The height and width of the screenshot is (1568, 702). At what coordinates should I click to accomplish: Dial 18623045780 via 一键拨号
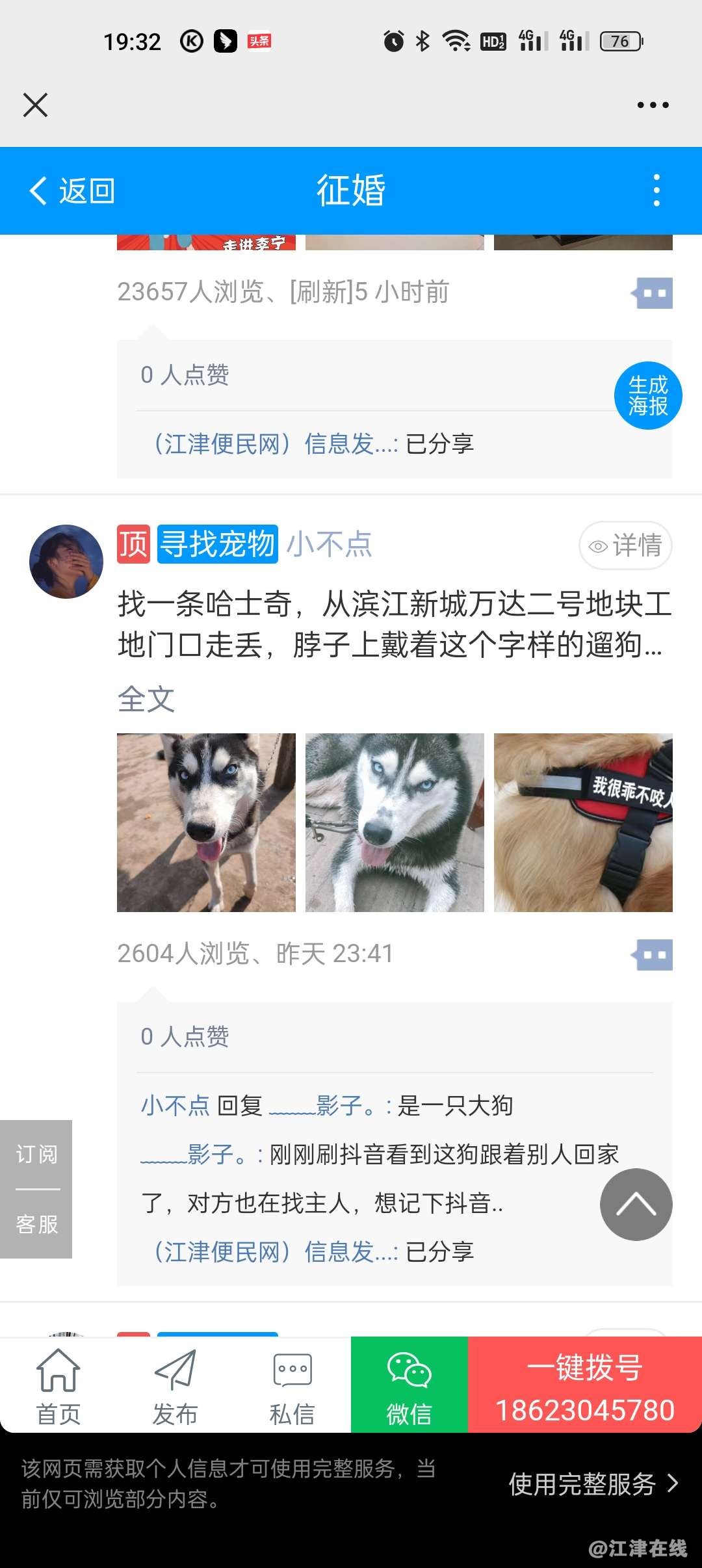tap(584, 1386)
